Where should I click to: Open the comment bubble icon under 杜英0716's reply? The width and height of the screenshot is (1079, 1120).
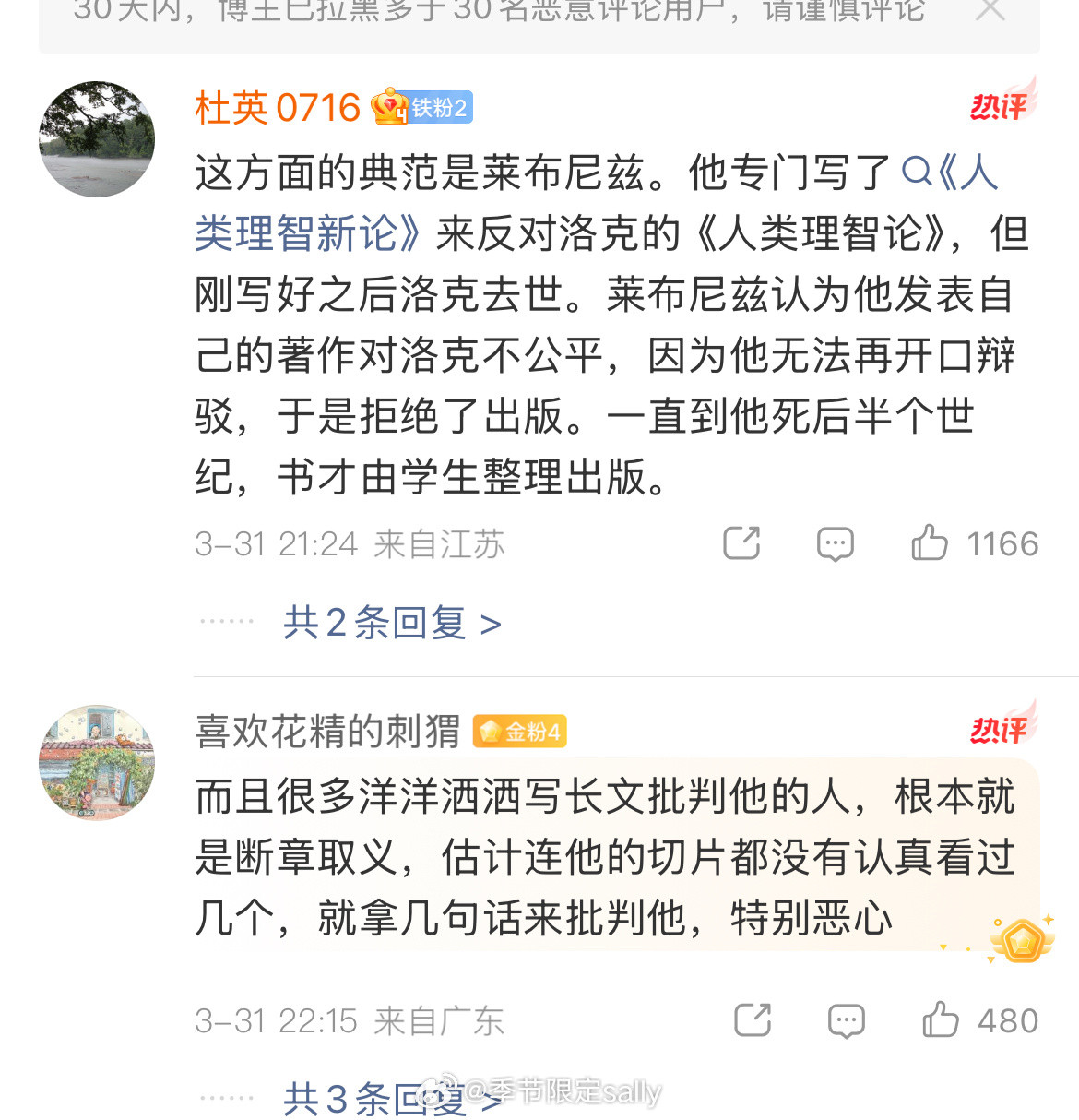point(835,543)
